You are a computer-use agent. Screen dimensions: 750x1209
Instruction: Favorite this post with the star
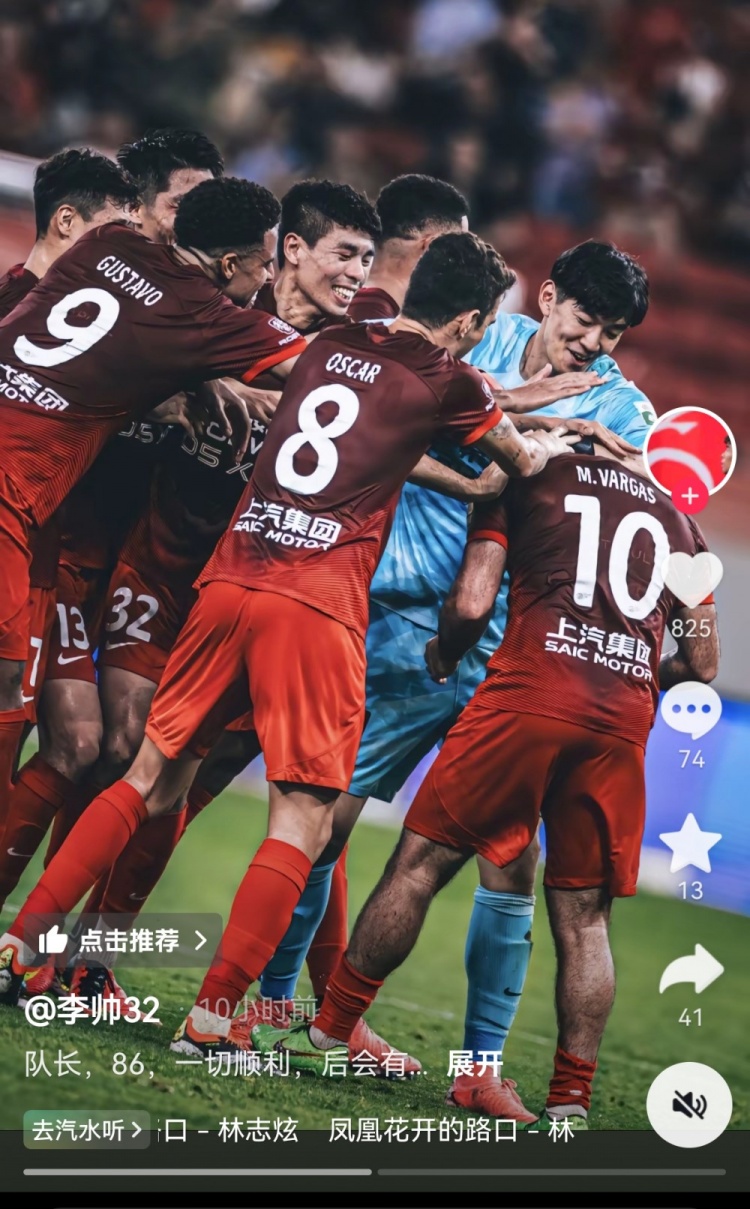[x=690, y=844]
